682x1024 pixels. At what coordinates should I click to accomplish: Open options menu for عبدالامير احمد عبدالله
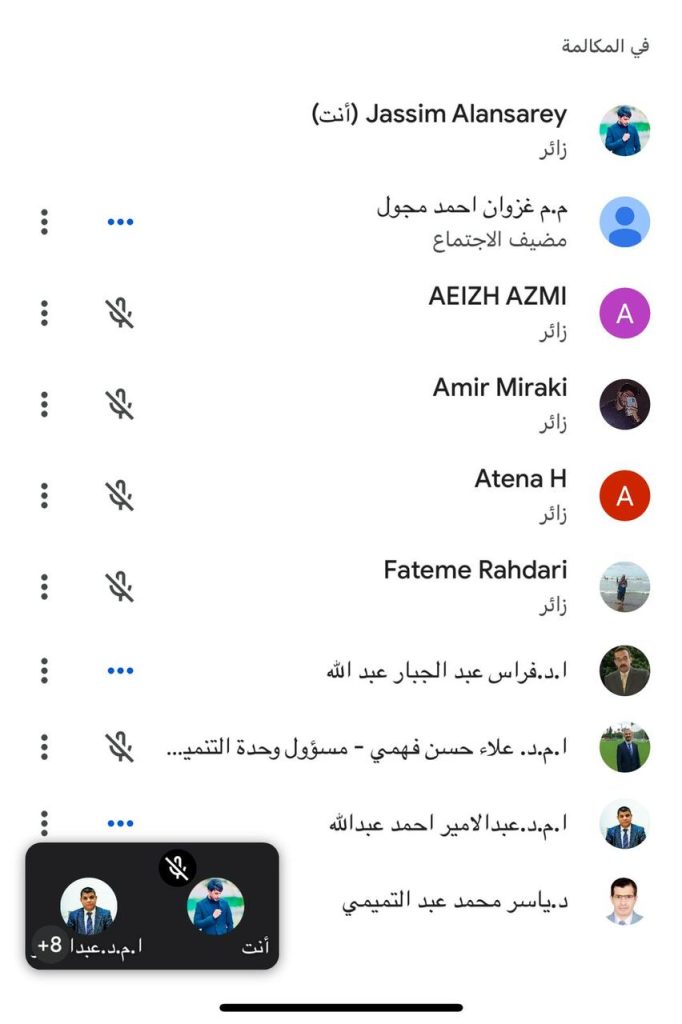tap(44, 822)
